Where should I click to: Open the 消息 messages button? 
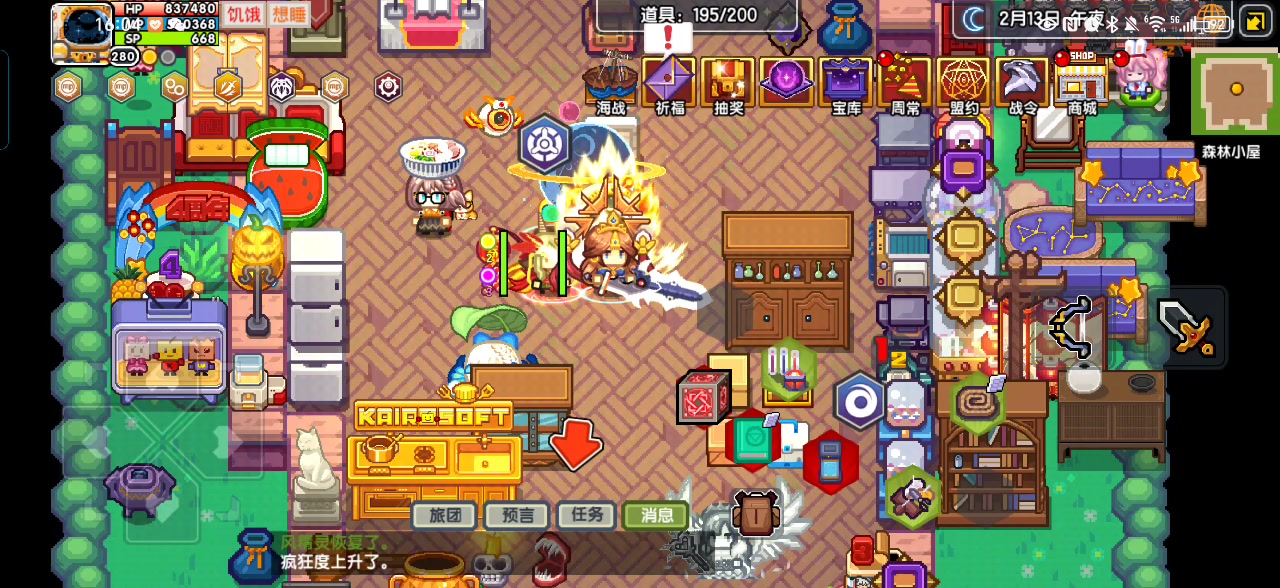656,516
